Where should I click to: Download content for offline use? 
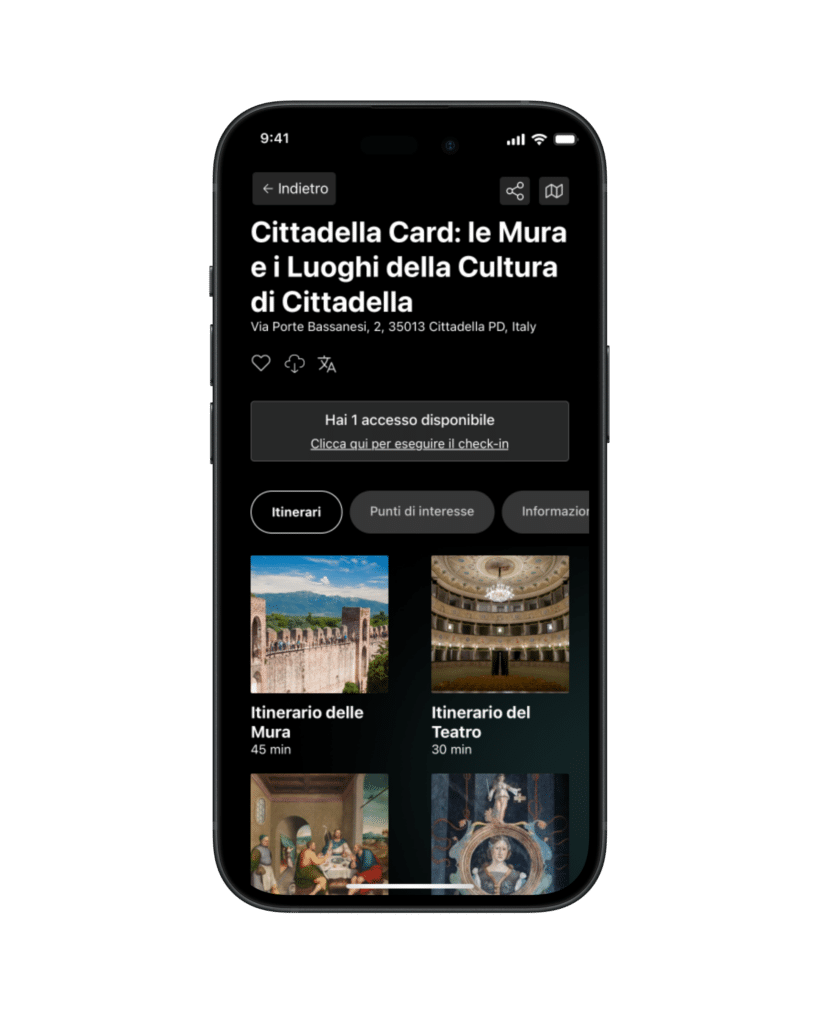coord(294,363)
